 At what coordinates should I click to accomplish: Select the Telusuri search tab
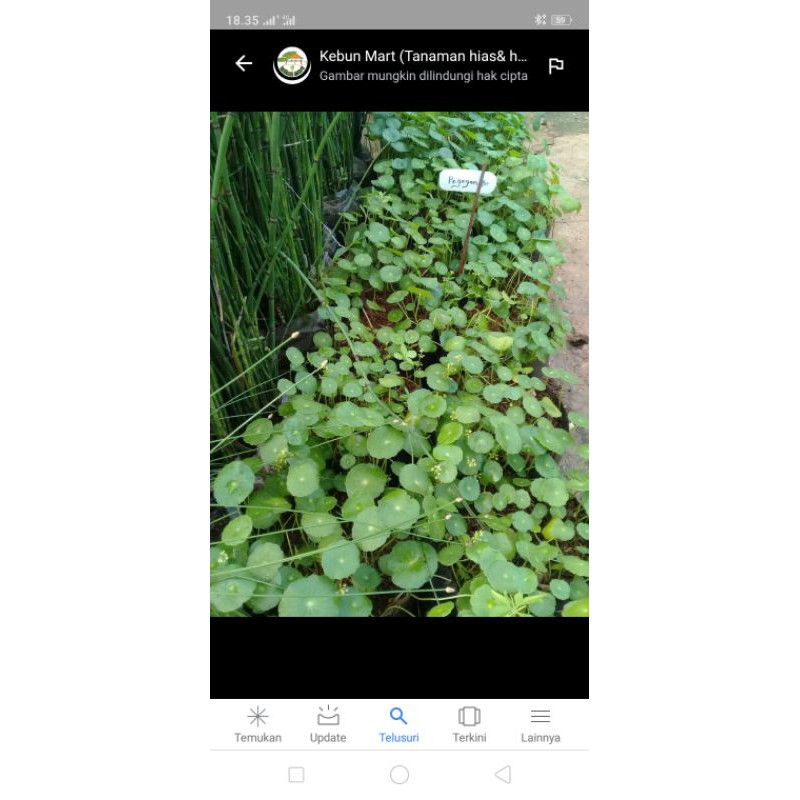click(399, 724)
